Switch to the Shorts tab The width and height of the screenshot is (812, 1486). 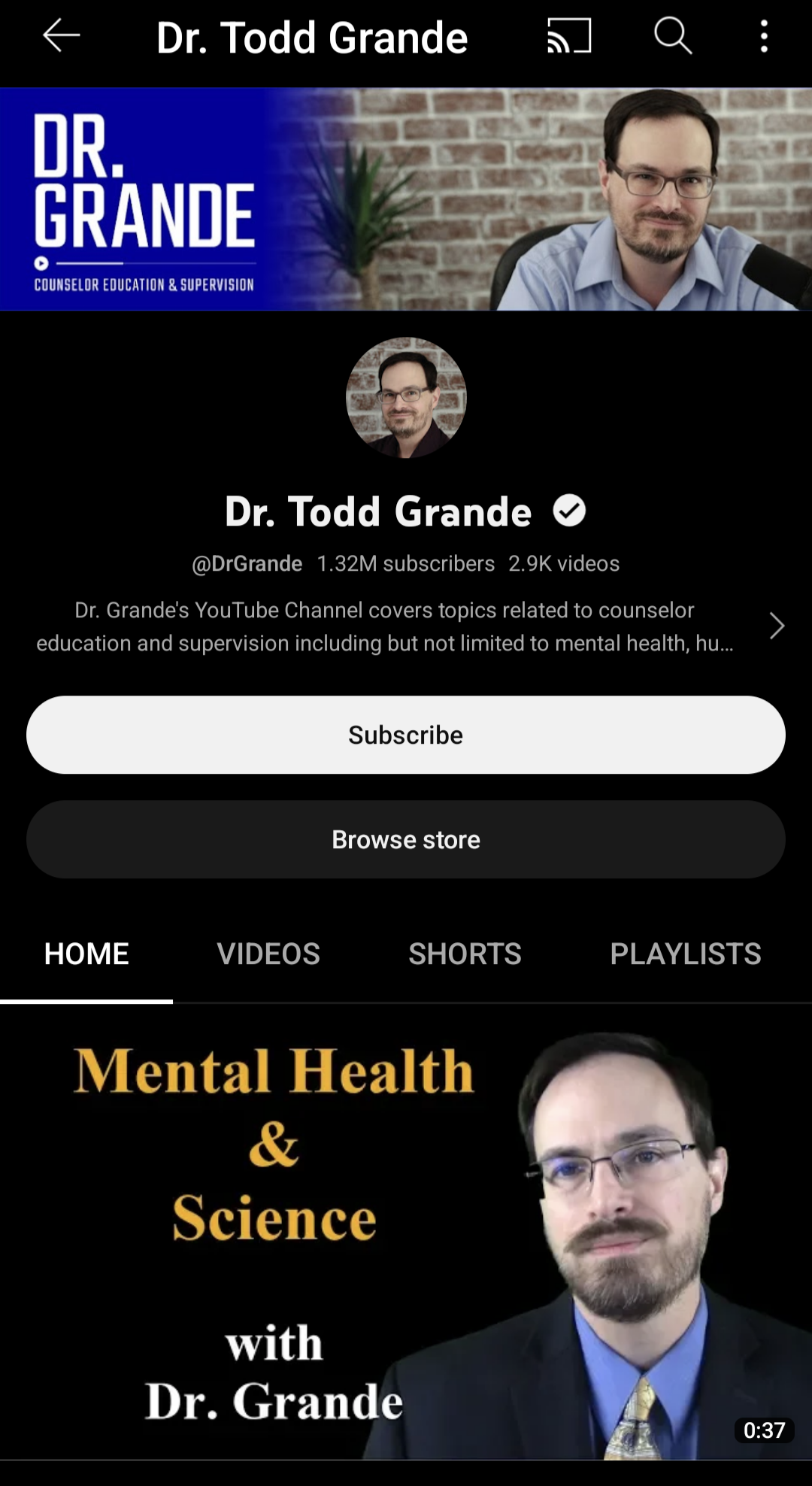point(465,954)
